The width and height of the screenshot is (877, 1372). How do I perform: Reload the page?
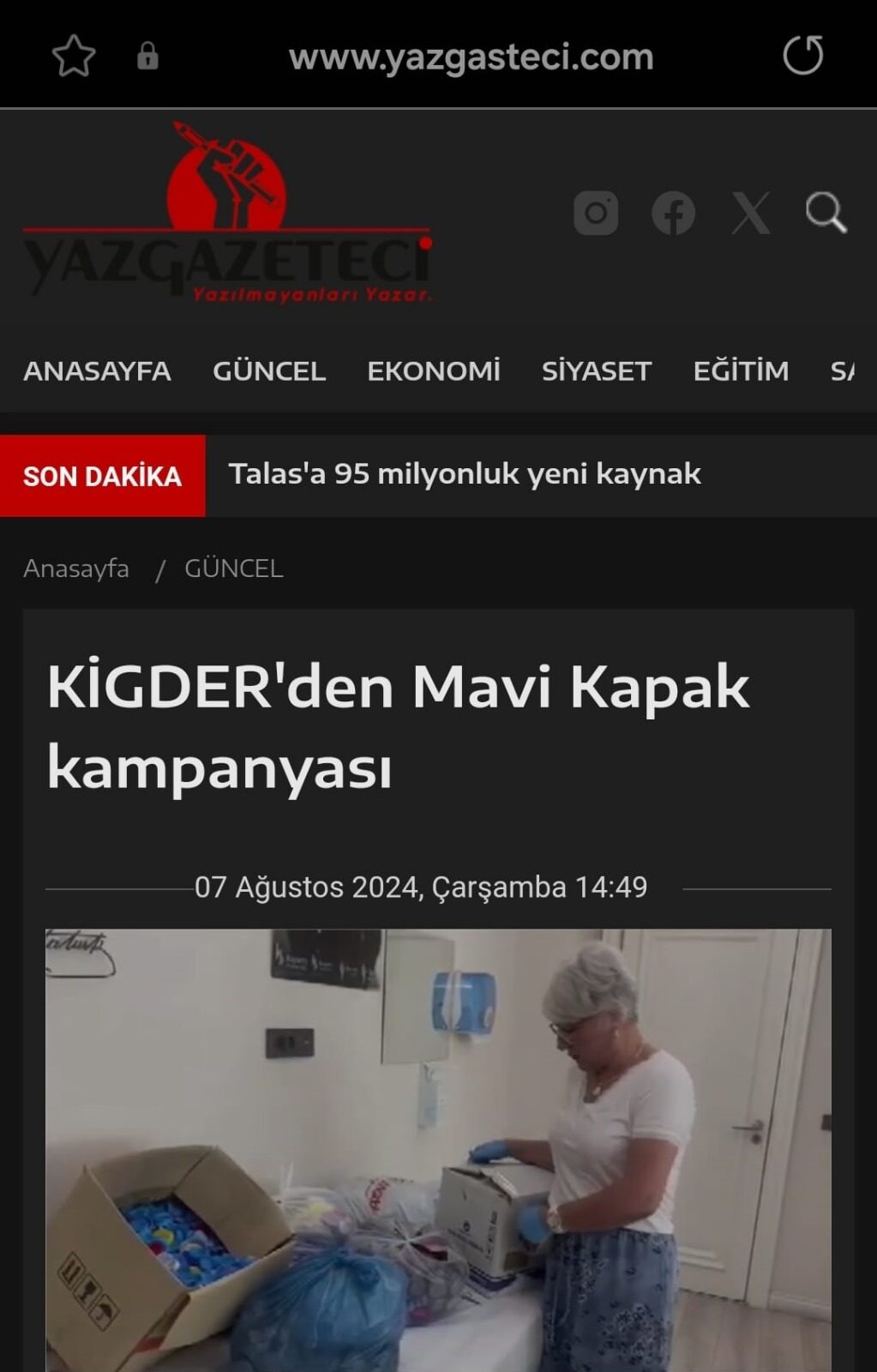802,56
